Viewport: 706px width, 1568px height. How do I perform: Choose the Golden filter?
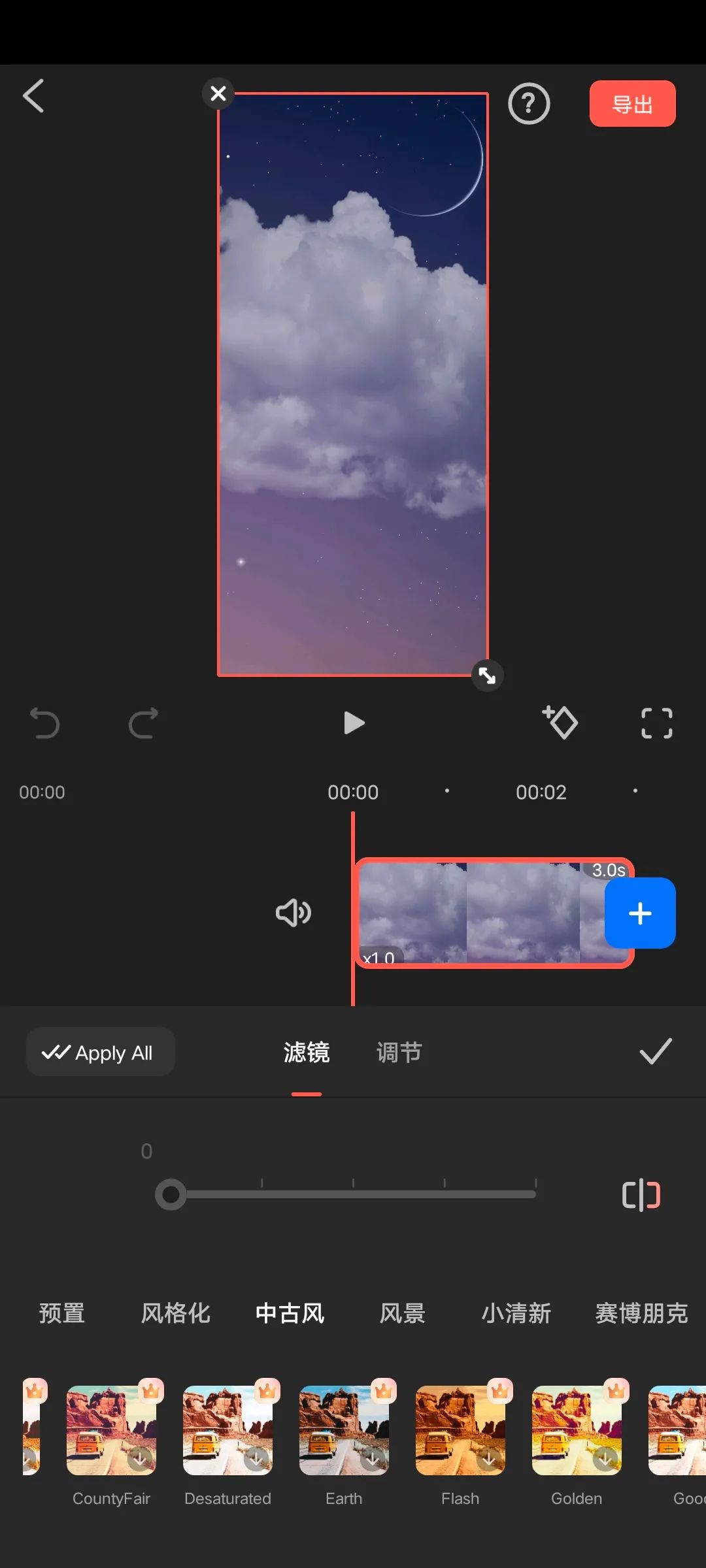pyautogui.click(x=577, y=1431)
